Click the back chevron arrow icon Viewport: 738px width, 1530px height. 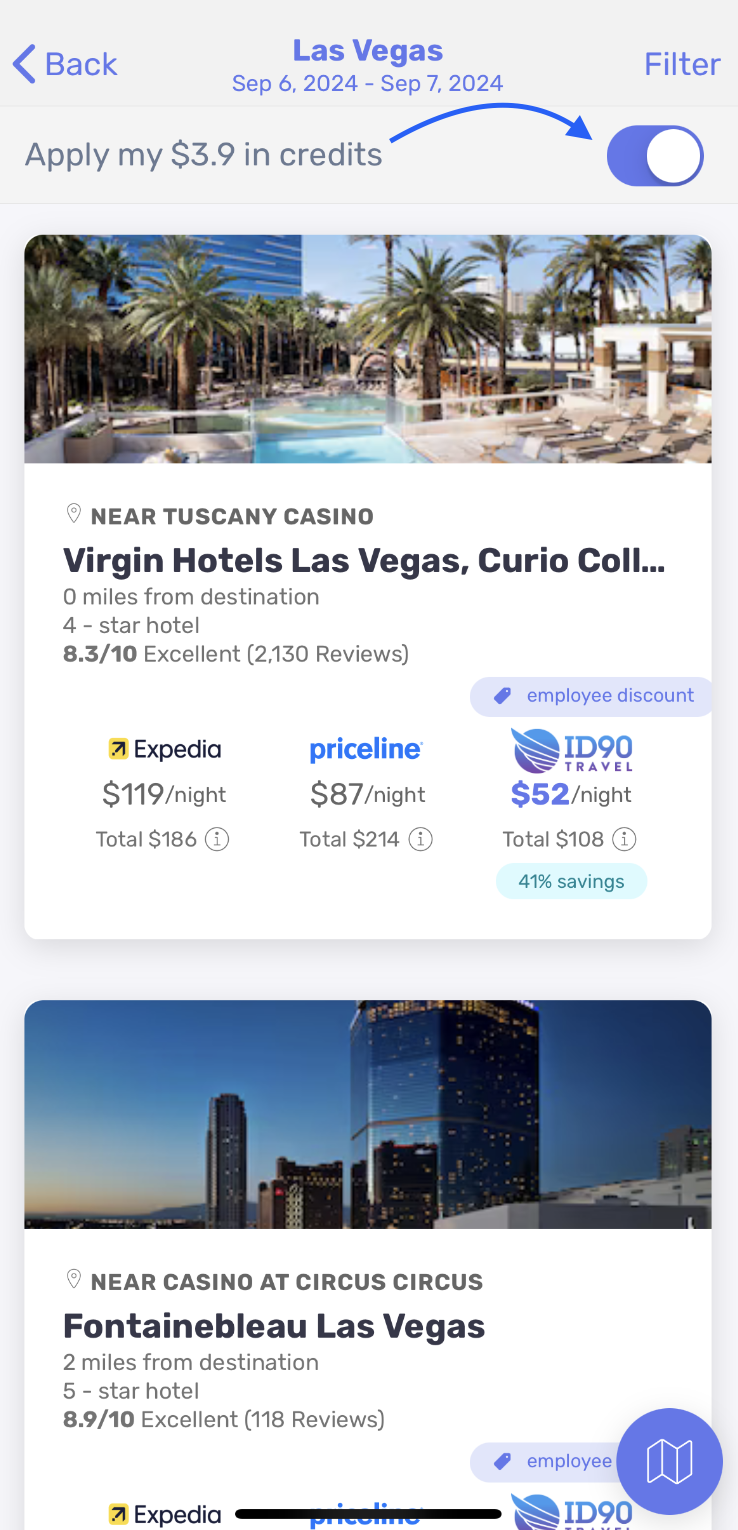[22, 63]
